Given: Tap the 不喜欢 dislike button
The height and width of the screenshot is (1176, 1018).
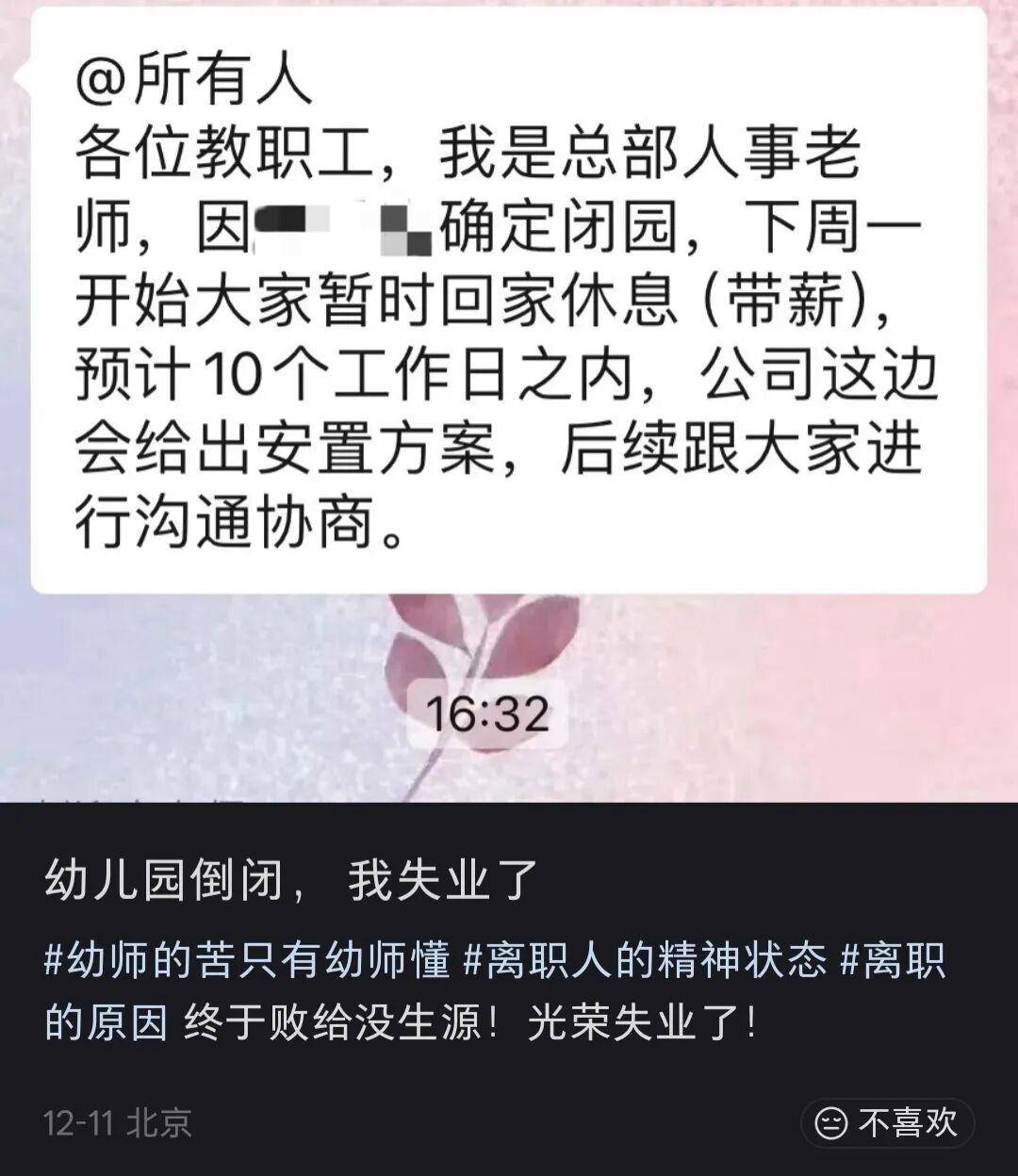Looking at the screenshot, I should 887,1123.
